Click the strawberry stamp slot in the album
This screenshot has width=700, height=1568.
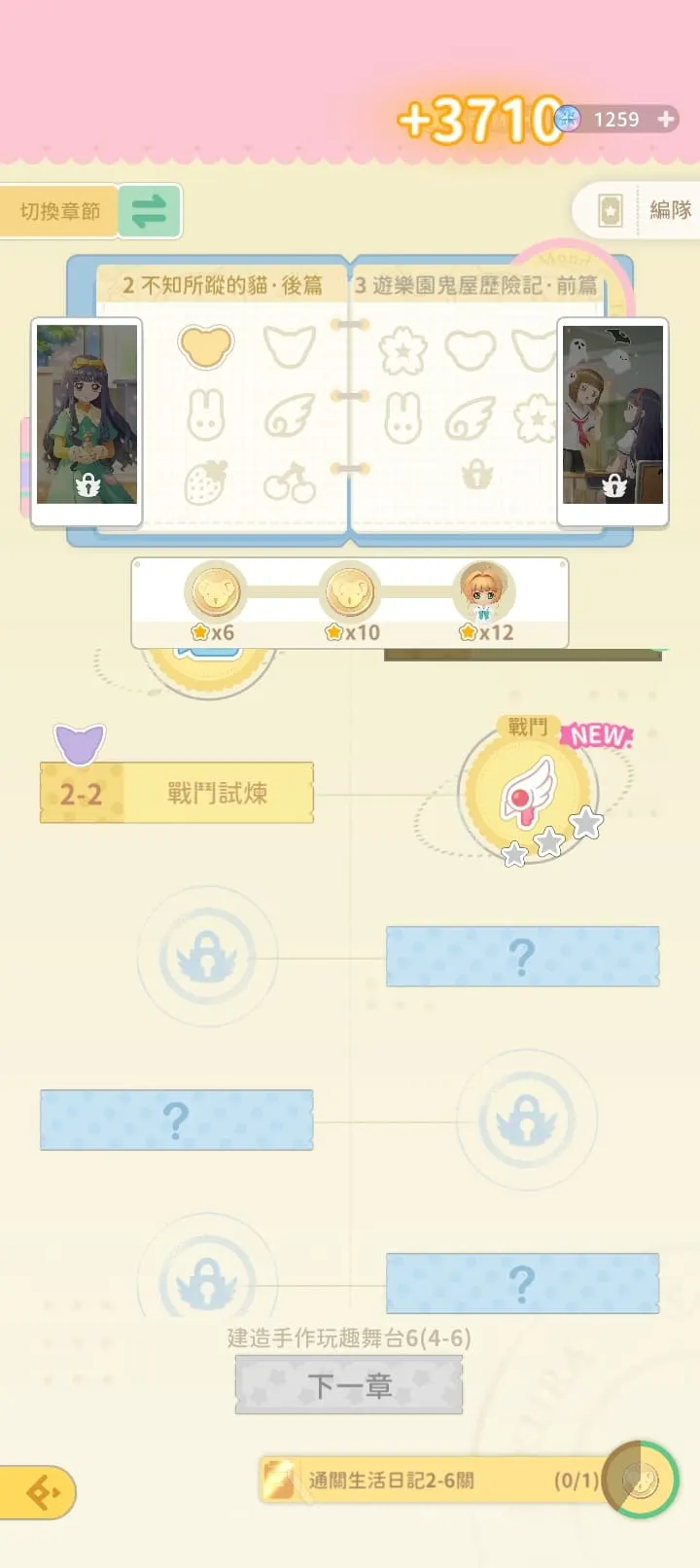pyautogui.click(x=204, y=481)
